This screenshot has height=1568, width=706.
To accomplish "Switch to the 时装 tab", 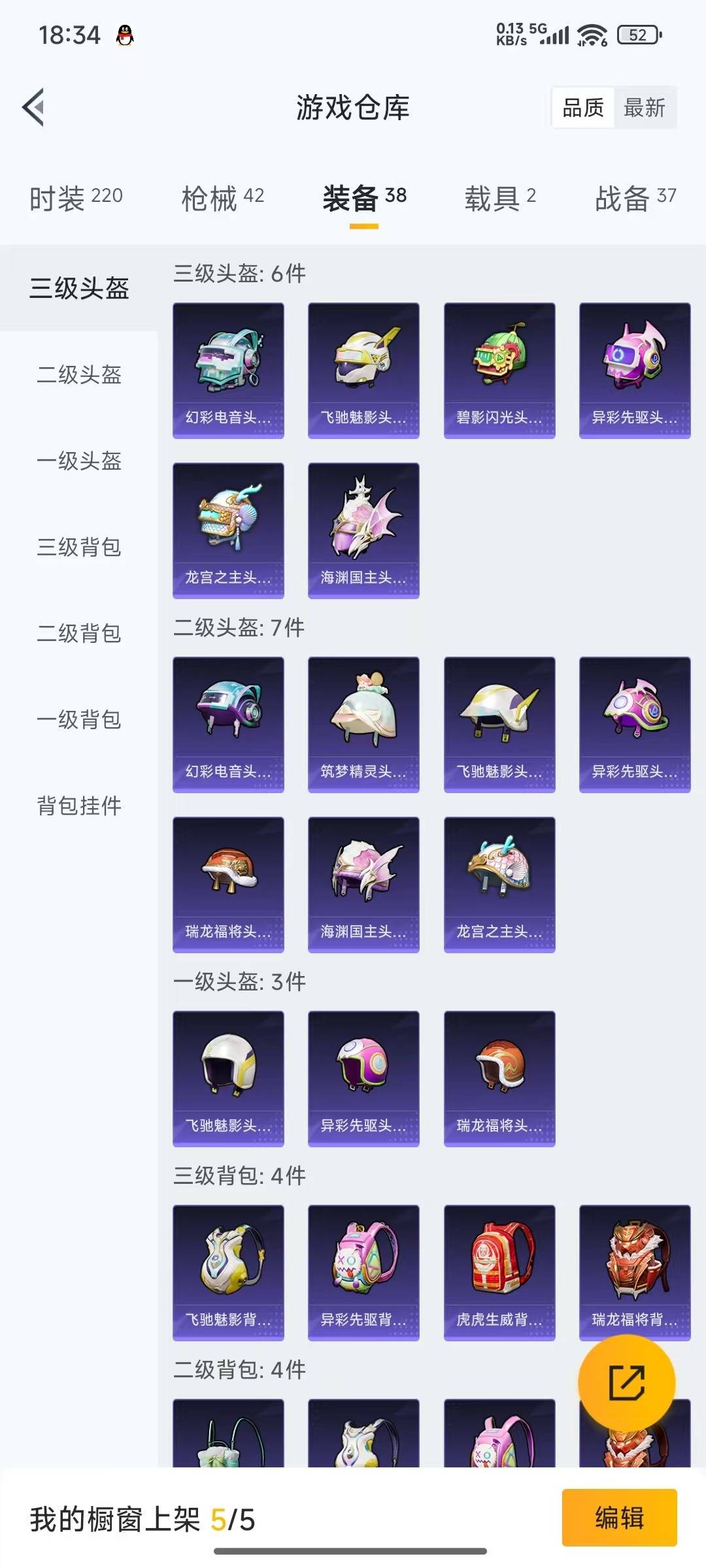I will (x=76, y=197).
